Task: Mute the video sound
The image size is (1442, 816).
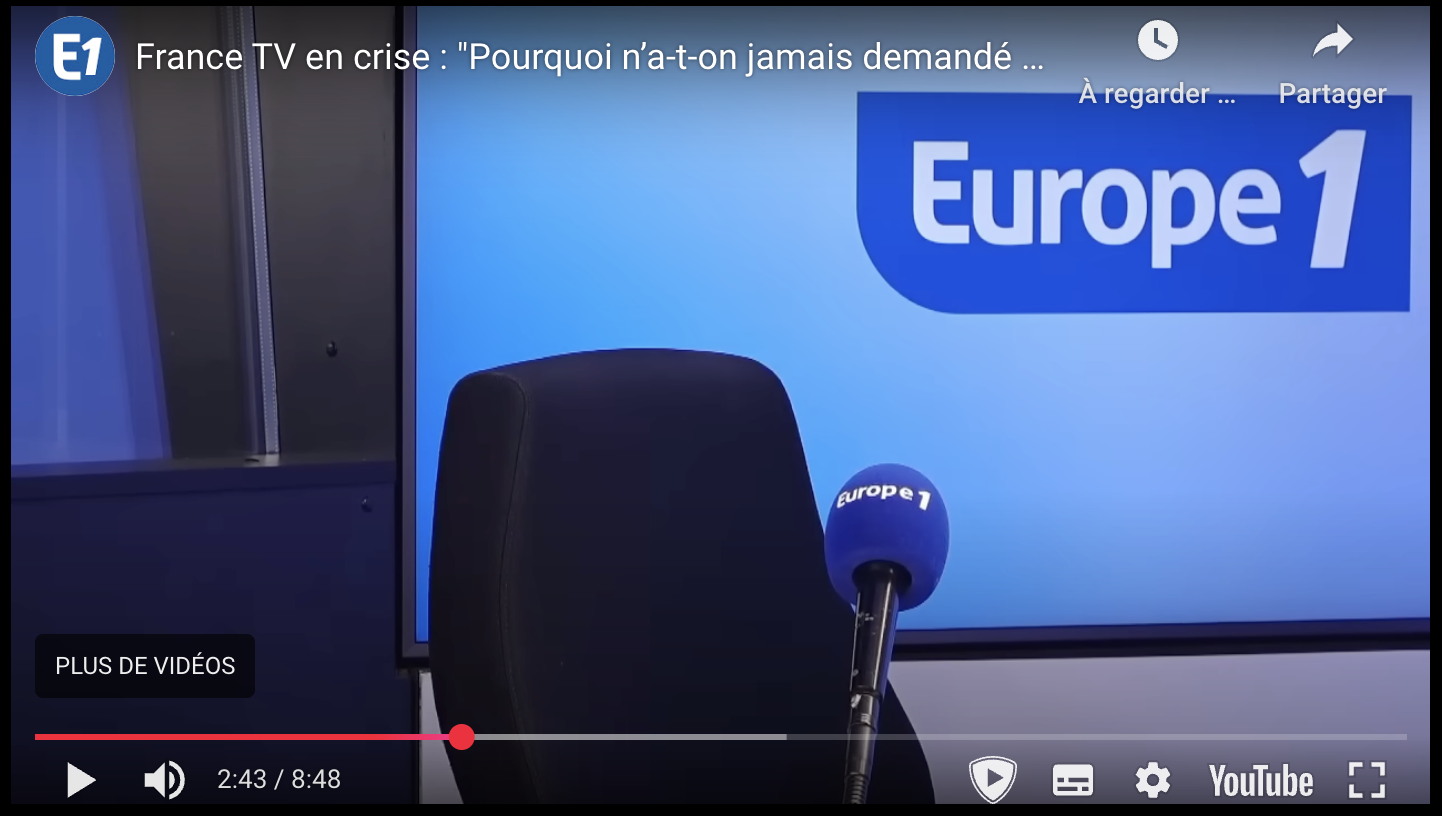Action: (164, 780)
